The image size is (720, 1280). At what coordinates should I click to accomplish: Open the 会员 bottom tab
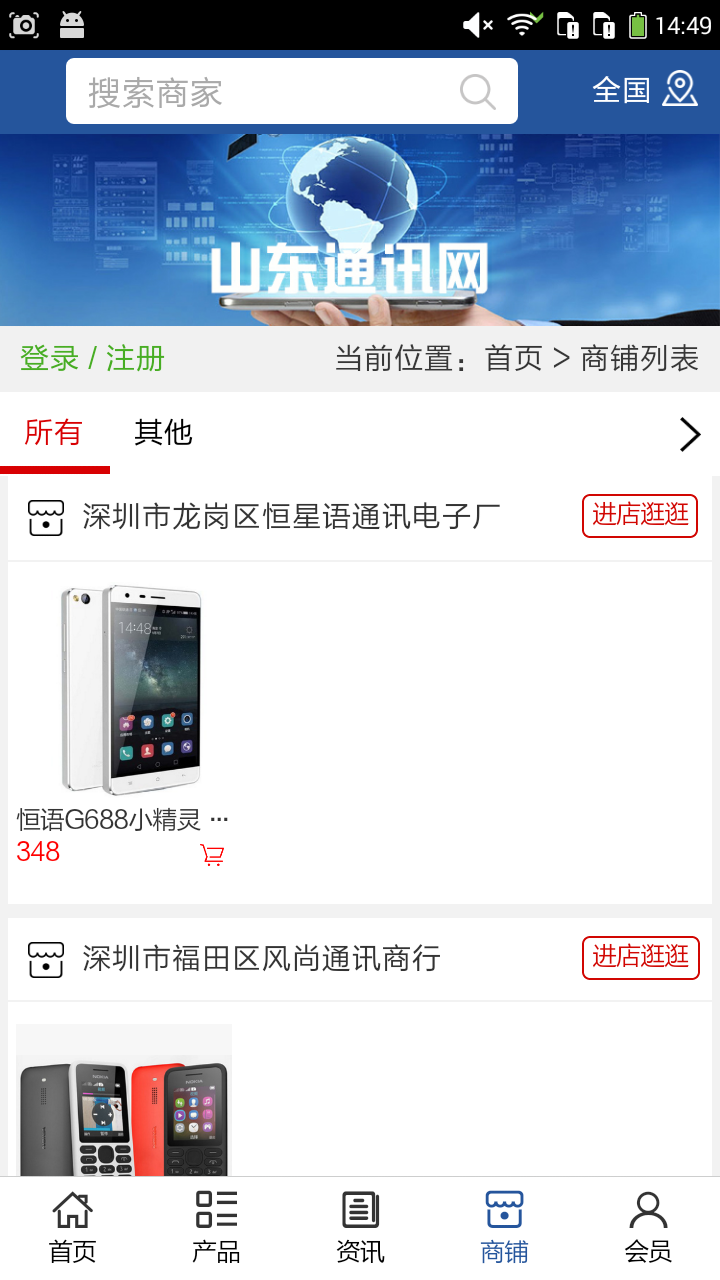coord(648,1228)
